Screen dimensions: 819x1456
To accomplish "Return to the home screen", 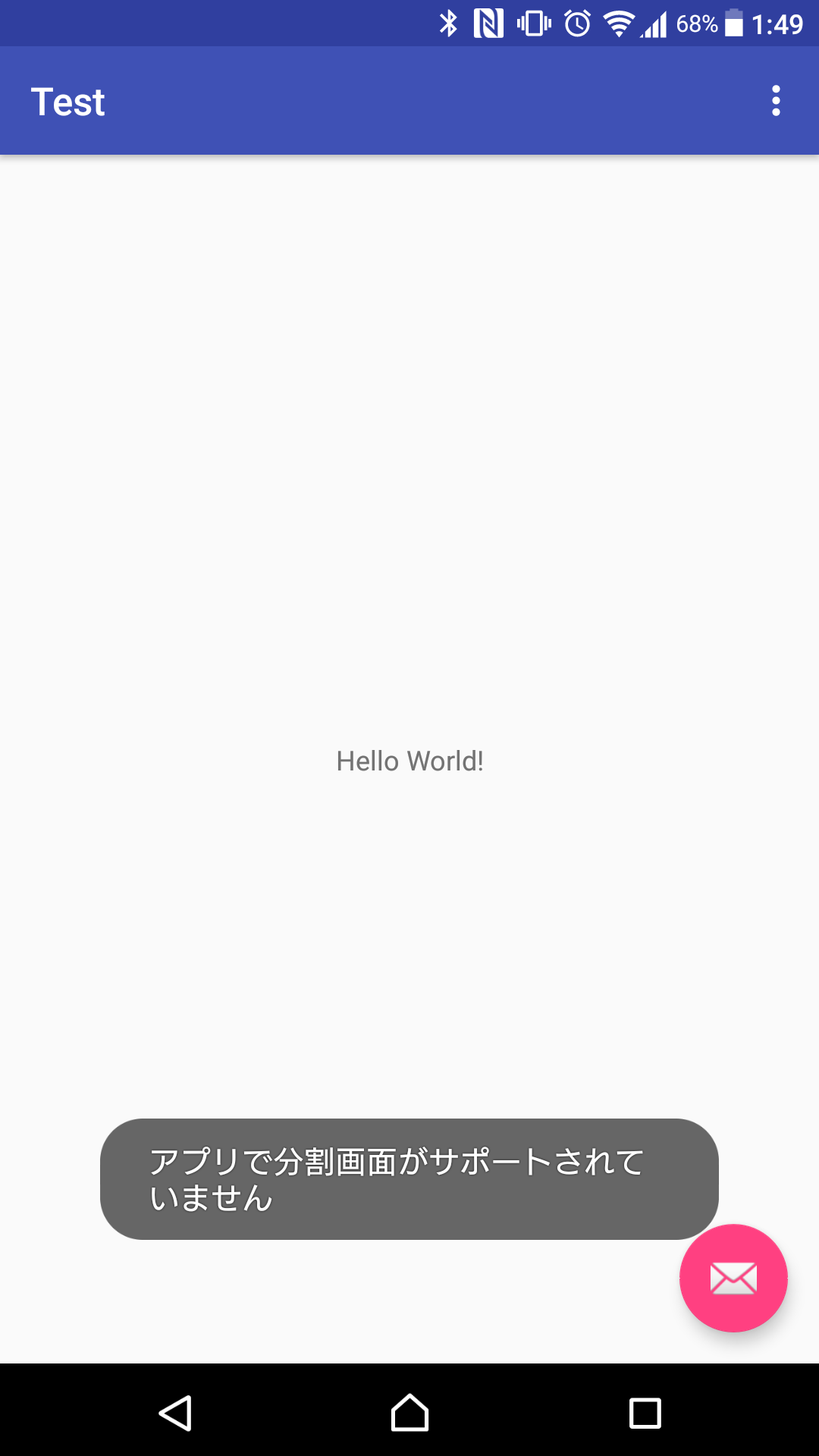I will click(409, 1413).
